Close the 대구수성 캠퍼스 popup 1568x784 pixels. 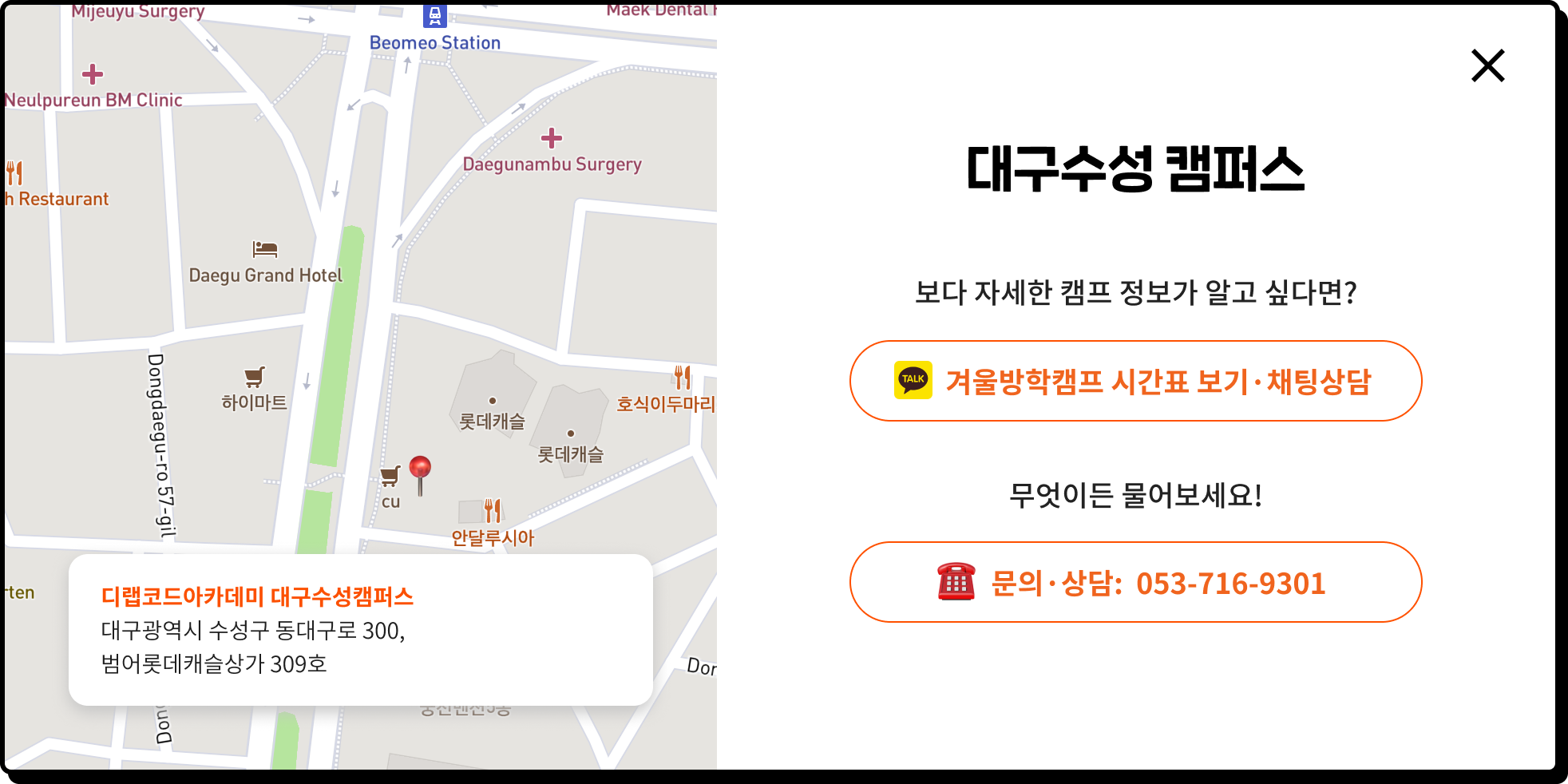click(1487, 65)
